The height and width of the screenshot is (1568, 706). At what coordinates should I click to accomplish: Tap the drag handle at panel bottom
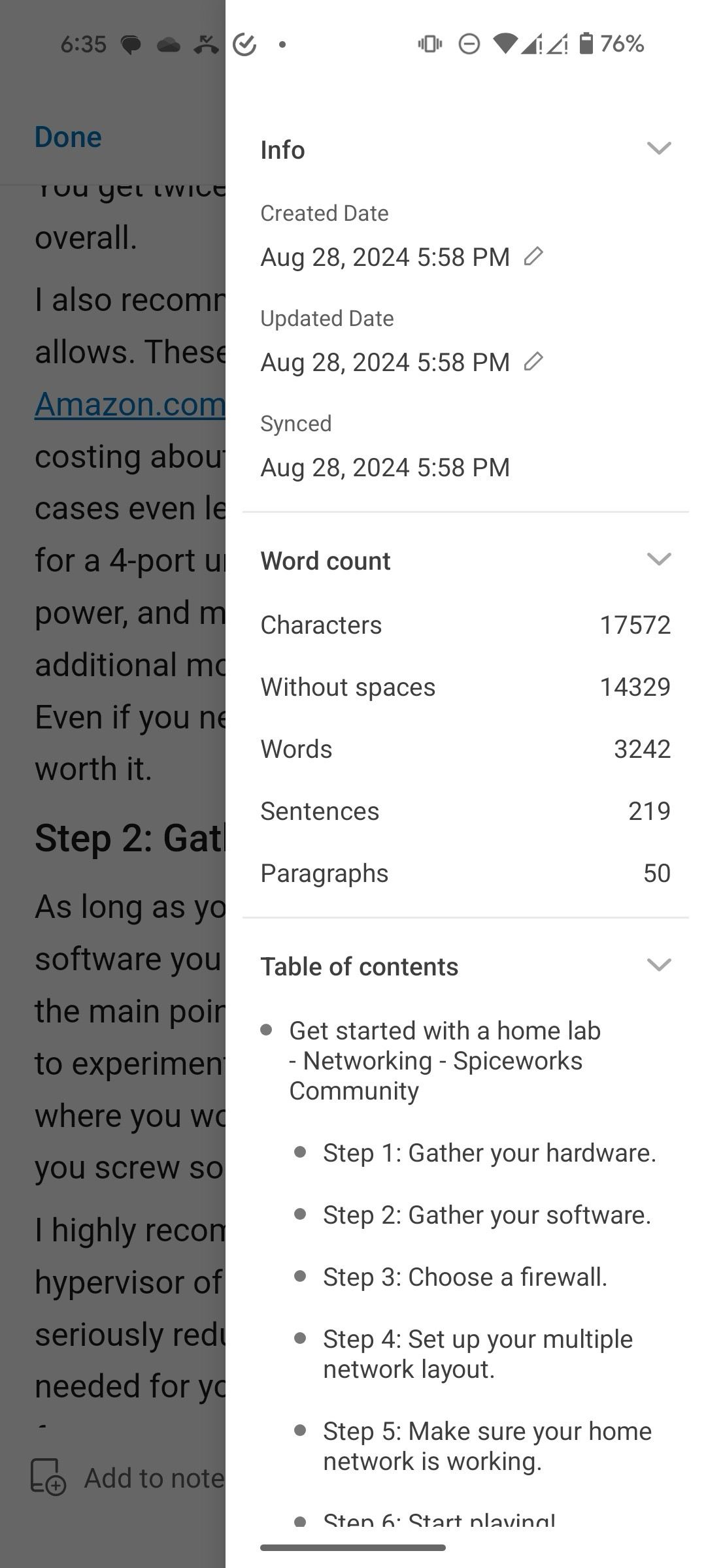tap(353, 1546)
